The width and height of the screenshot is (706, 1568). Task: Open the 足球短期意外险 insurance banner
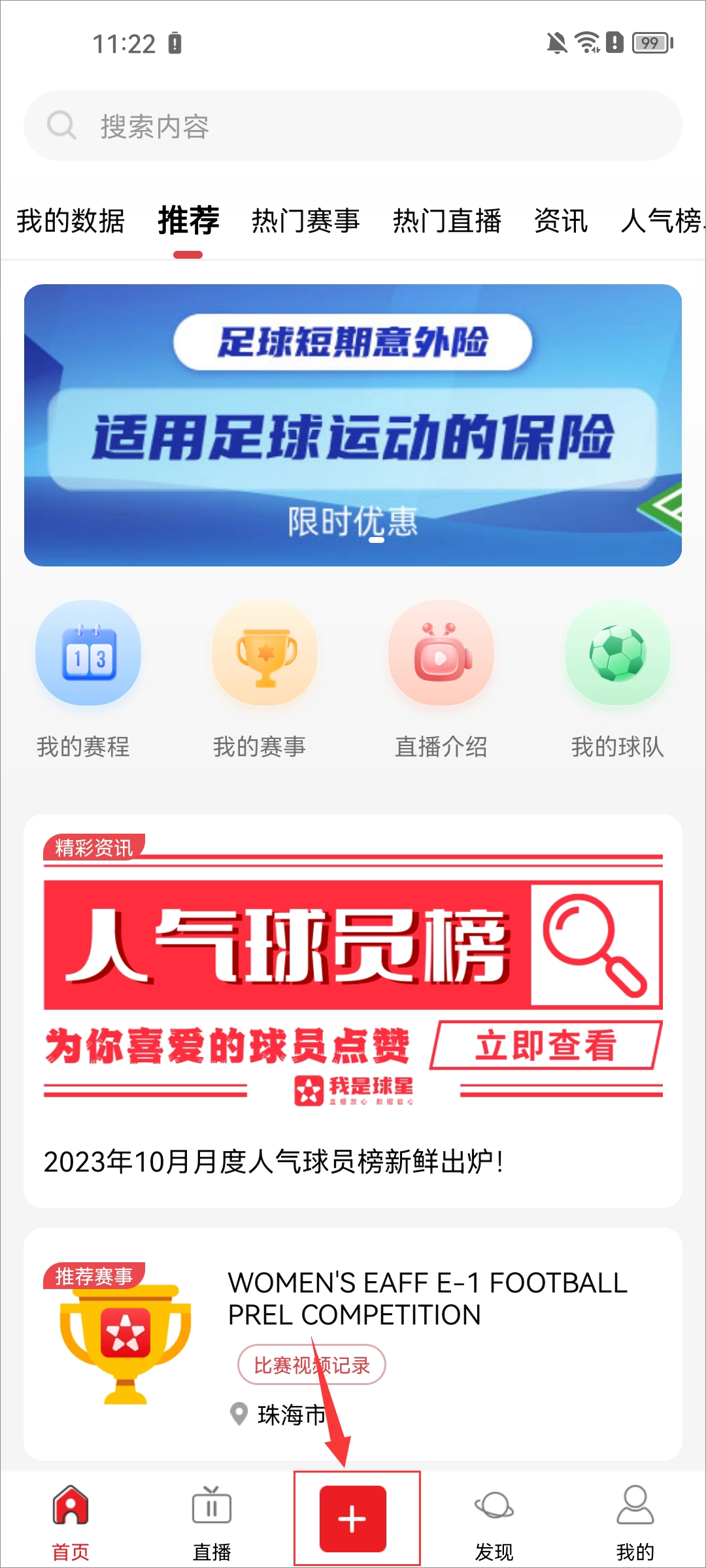click(x=353, y=425)
